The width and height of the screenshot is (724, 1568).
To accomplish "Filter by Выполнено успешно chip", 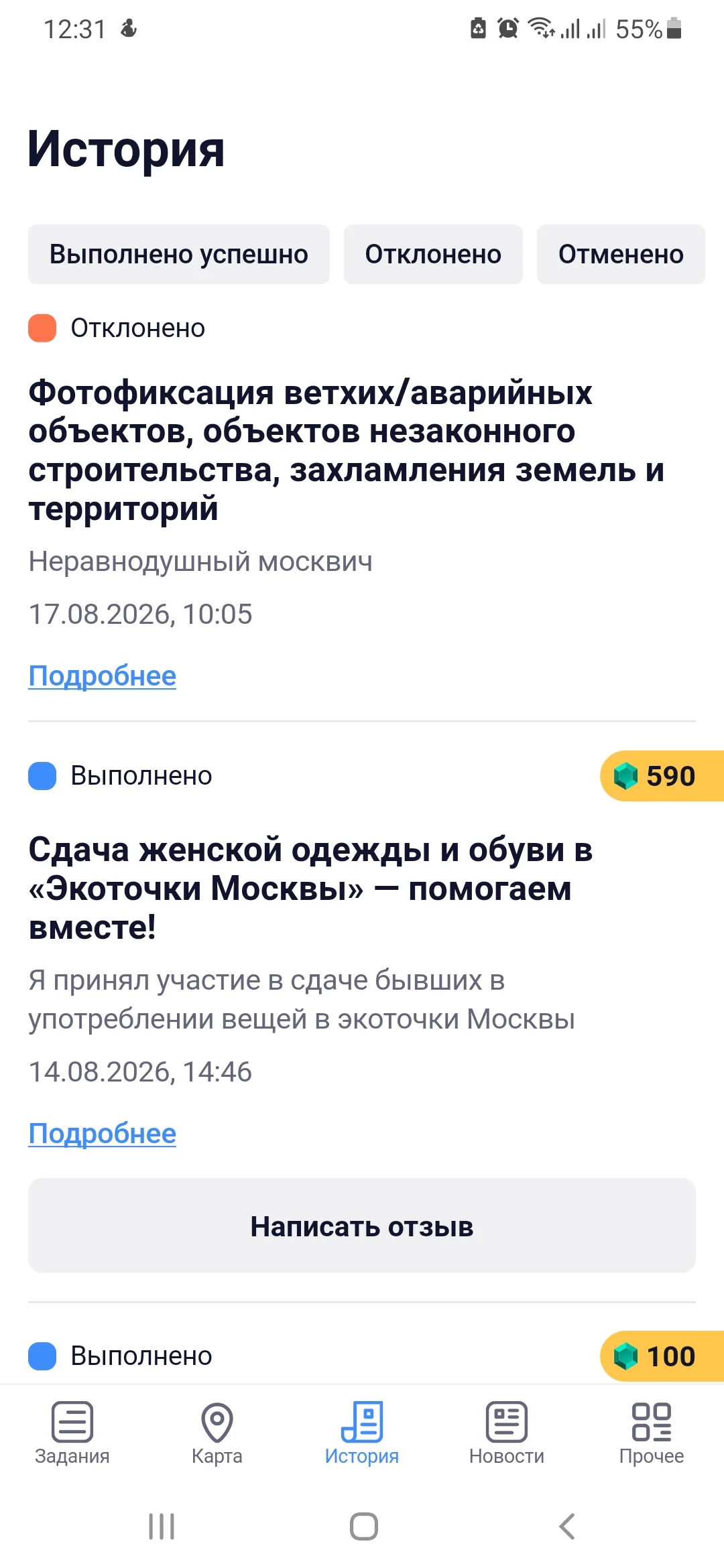I will tap(178, 254).
